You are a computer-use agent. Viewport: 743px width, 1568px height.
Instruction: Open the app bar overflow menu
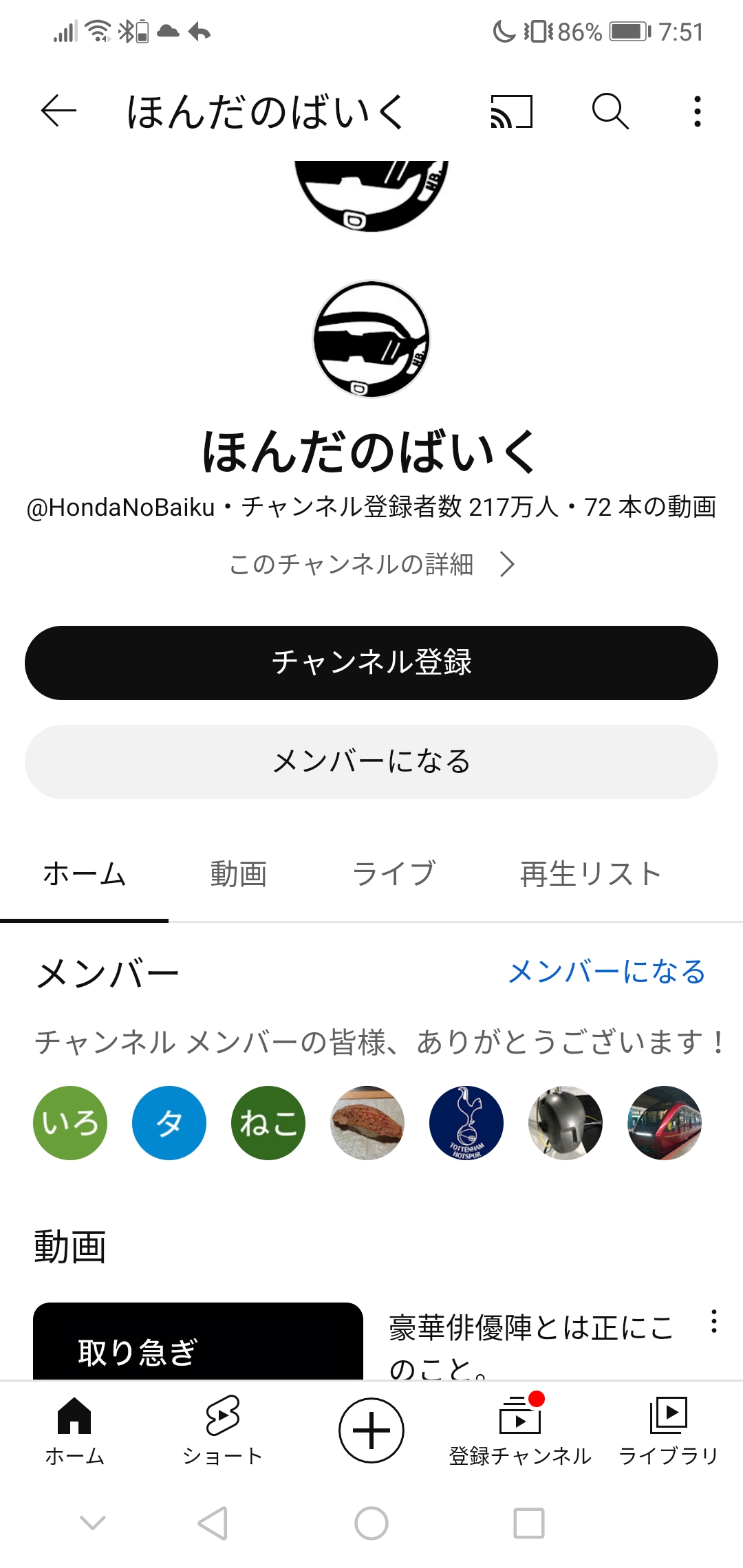tap(698, 111)
